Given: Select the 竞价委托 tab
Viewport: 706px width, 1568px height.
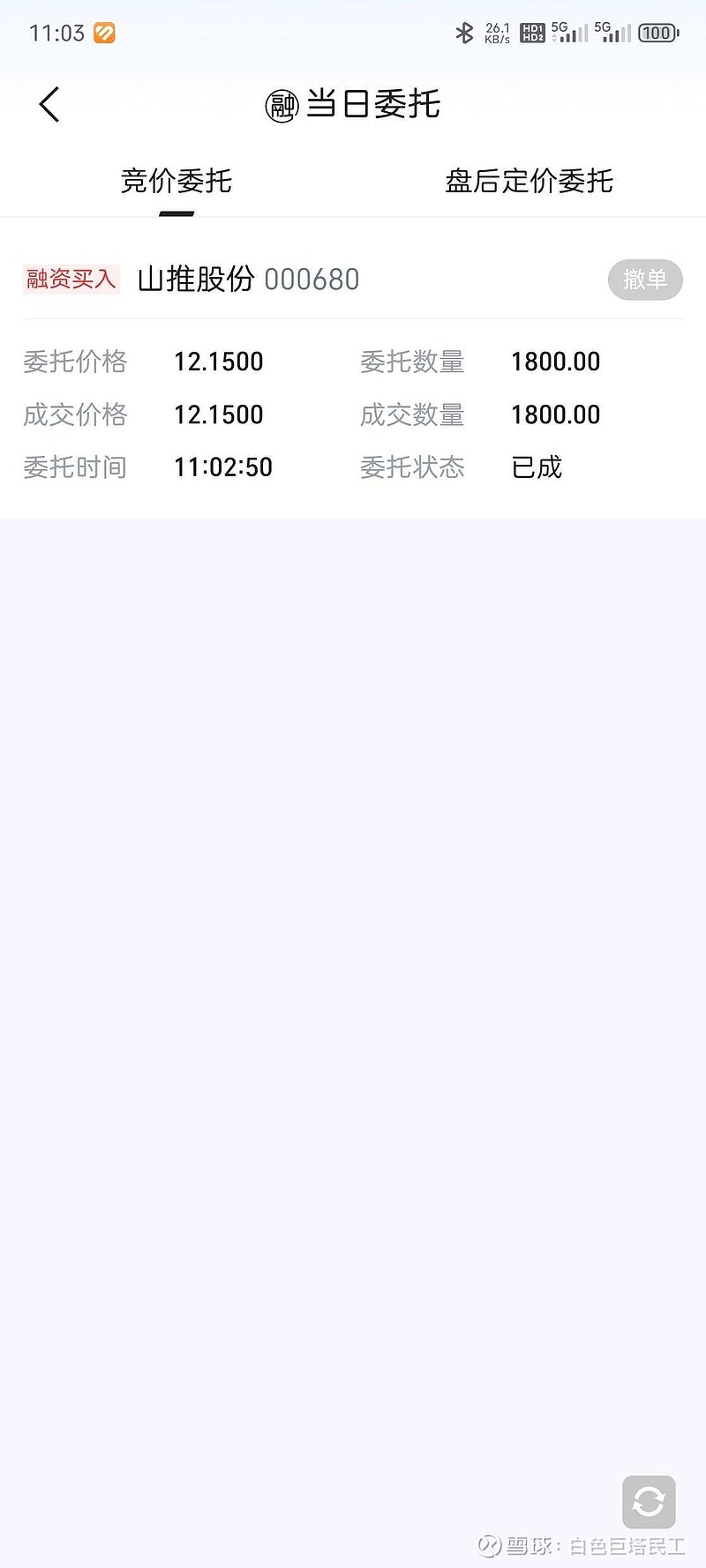Looking at the screenshot, I should tap(176, 181).
